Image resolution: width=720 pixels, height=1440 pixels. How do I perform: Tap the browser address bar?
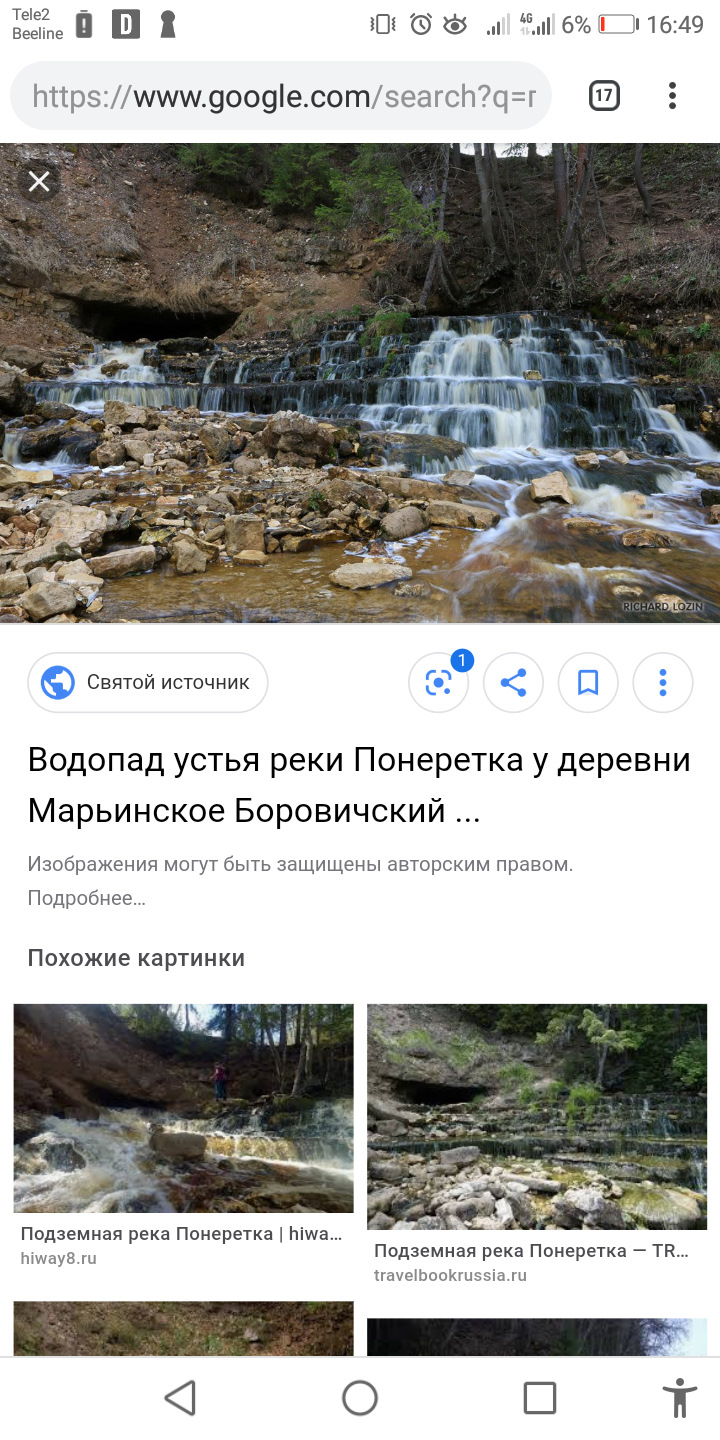tap(282, 96)
